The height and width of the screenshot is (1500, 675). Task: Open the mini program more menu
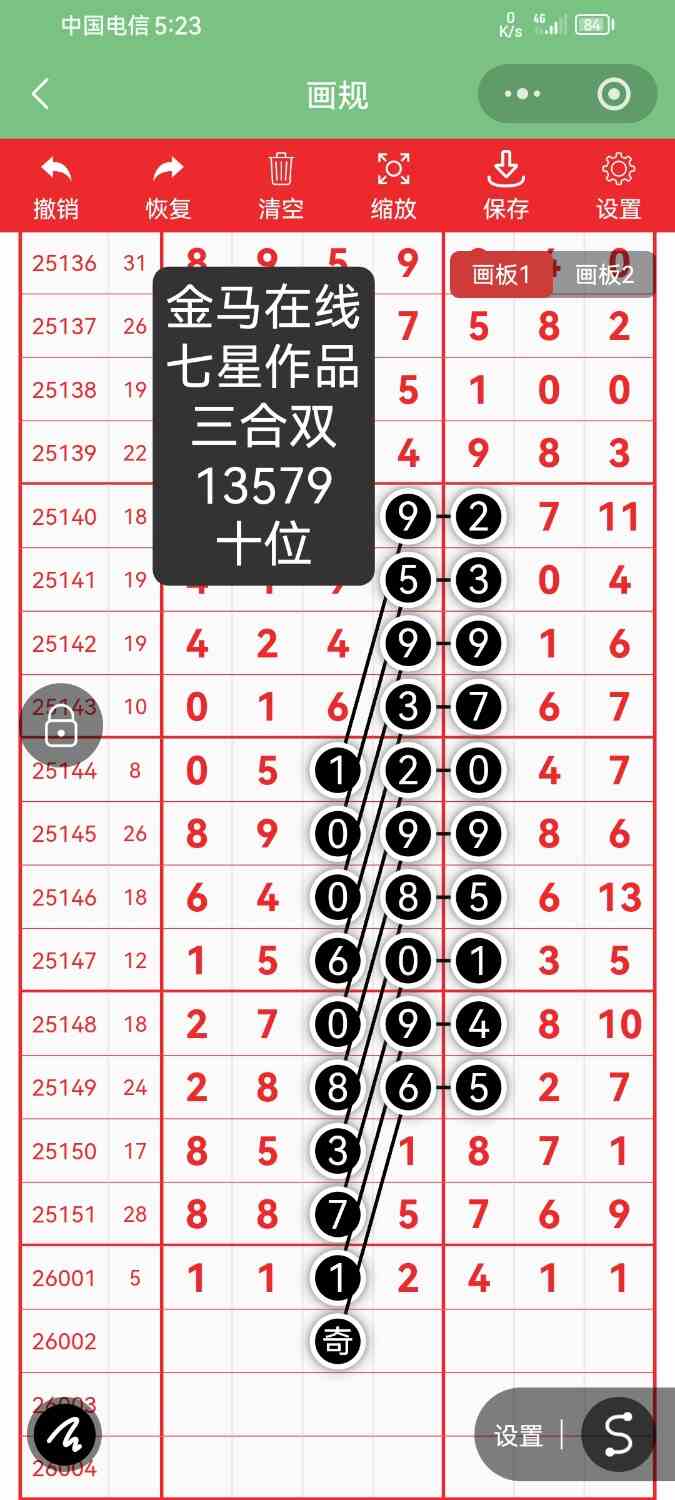tap(523, 95)
